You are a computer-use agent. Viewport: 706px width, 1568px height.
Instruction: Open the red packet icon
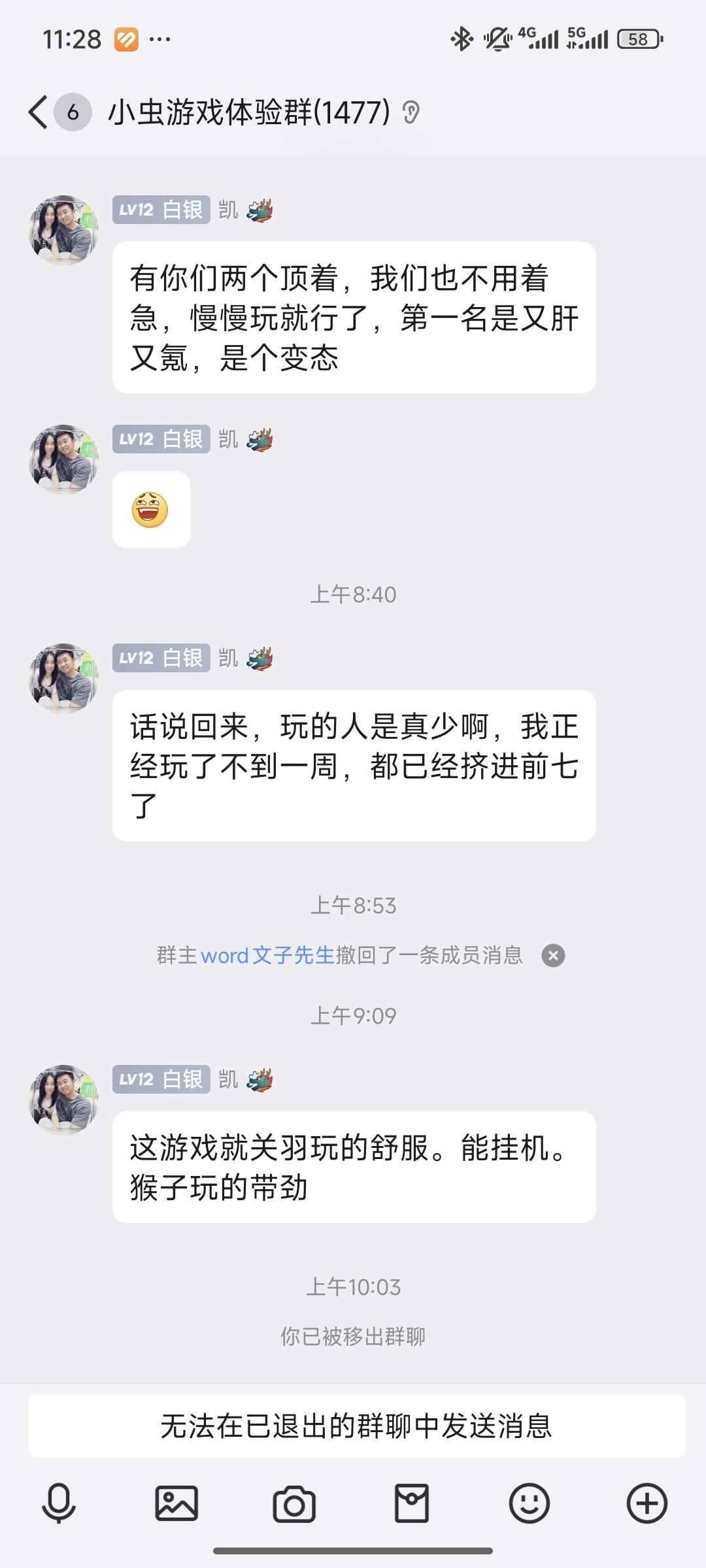click(412, 1503)
